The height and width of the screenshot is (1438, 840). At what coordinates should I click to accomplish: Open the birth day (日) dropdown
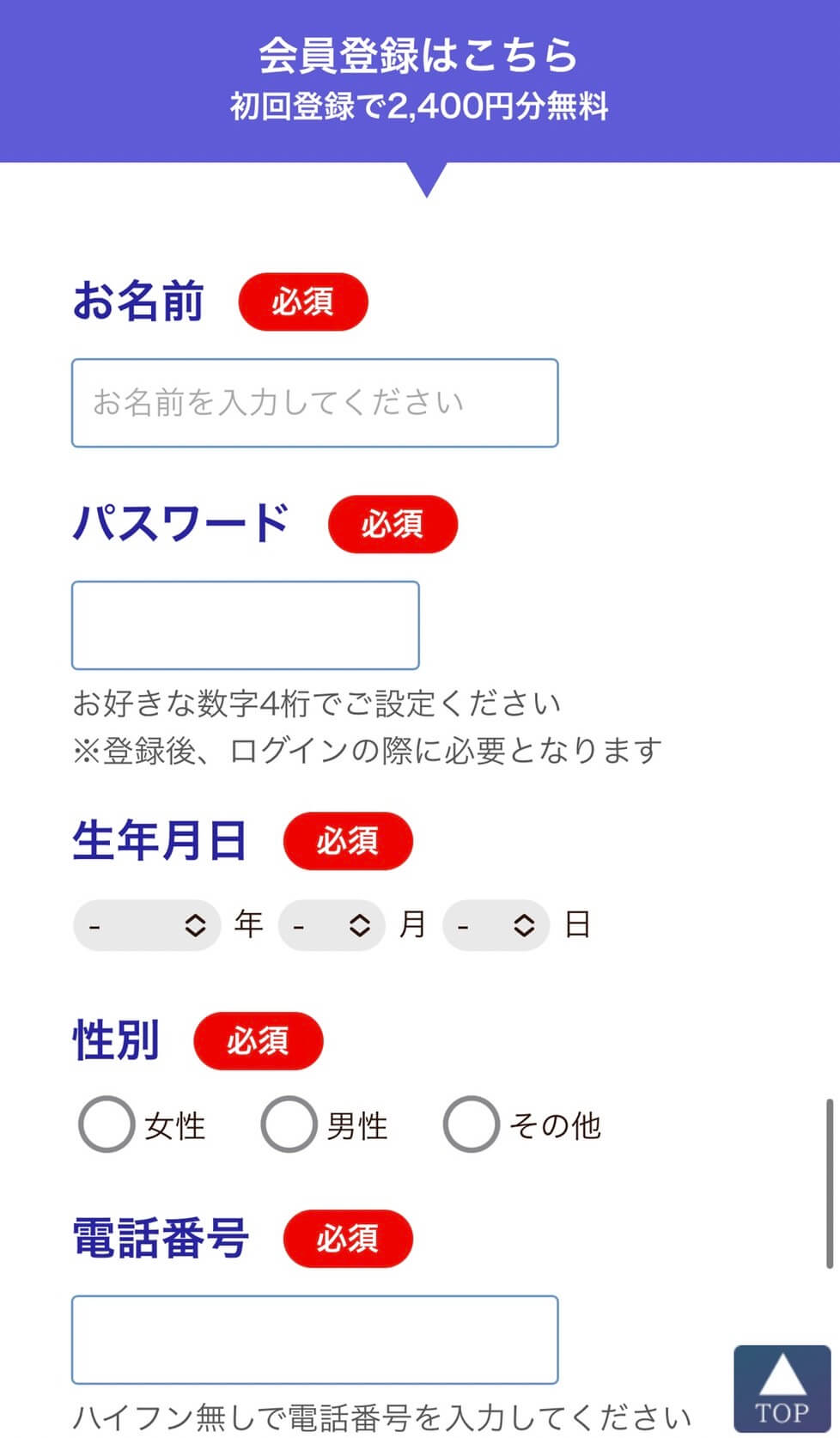point(496,925)
